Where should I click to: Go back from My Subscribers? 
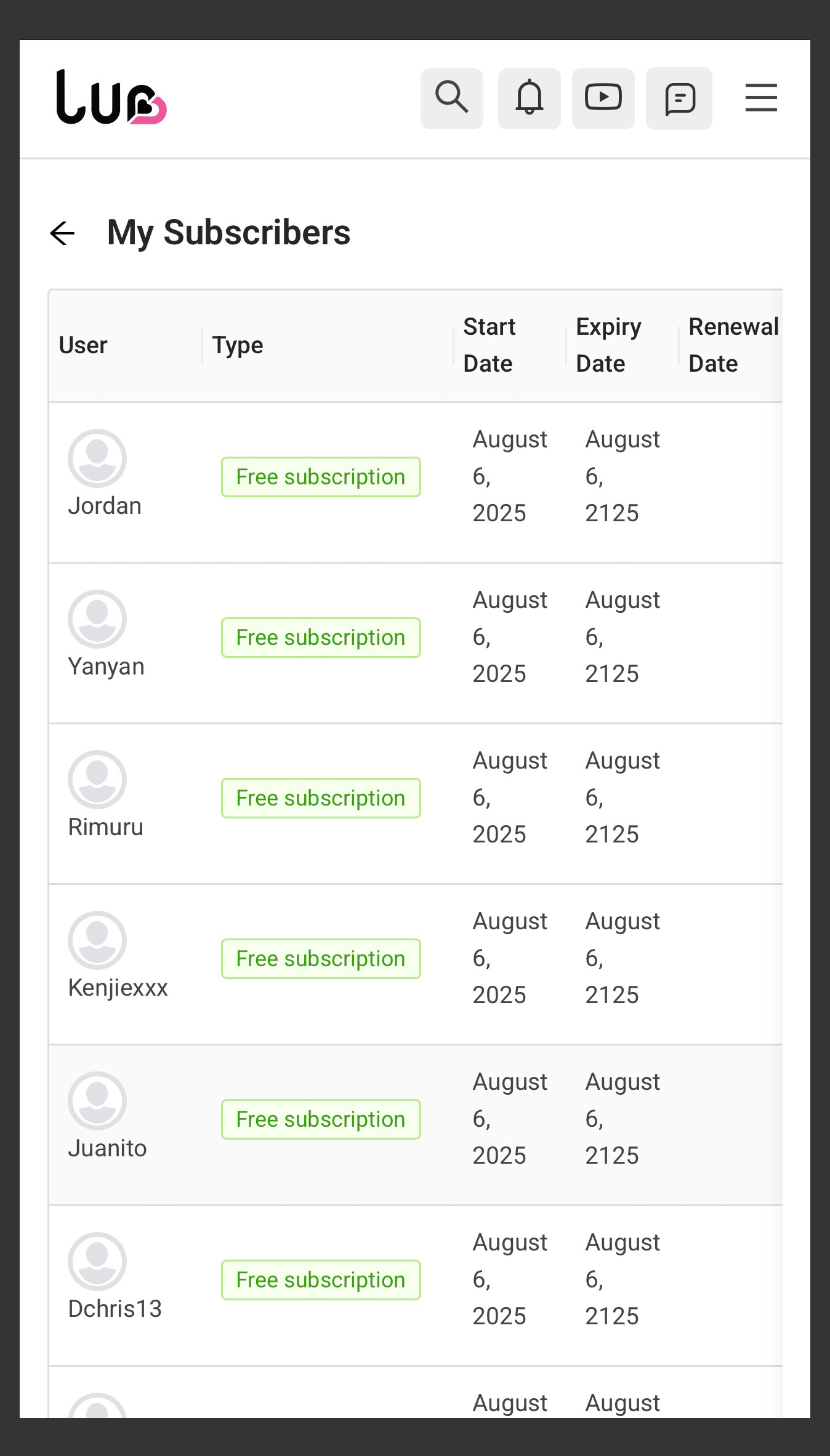pyautogui.click(x=62, y=233)
